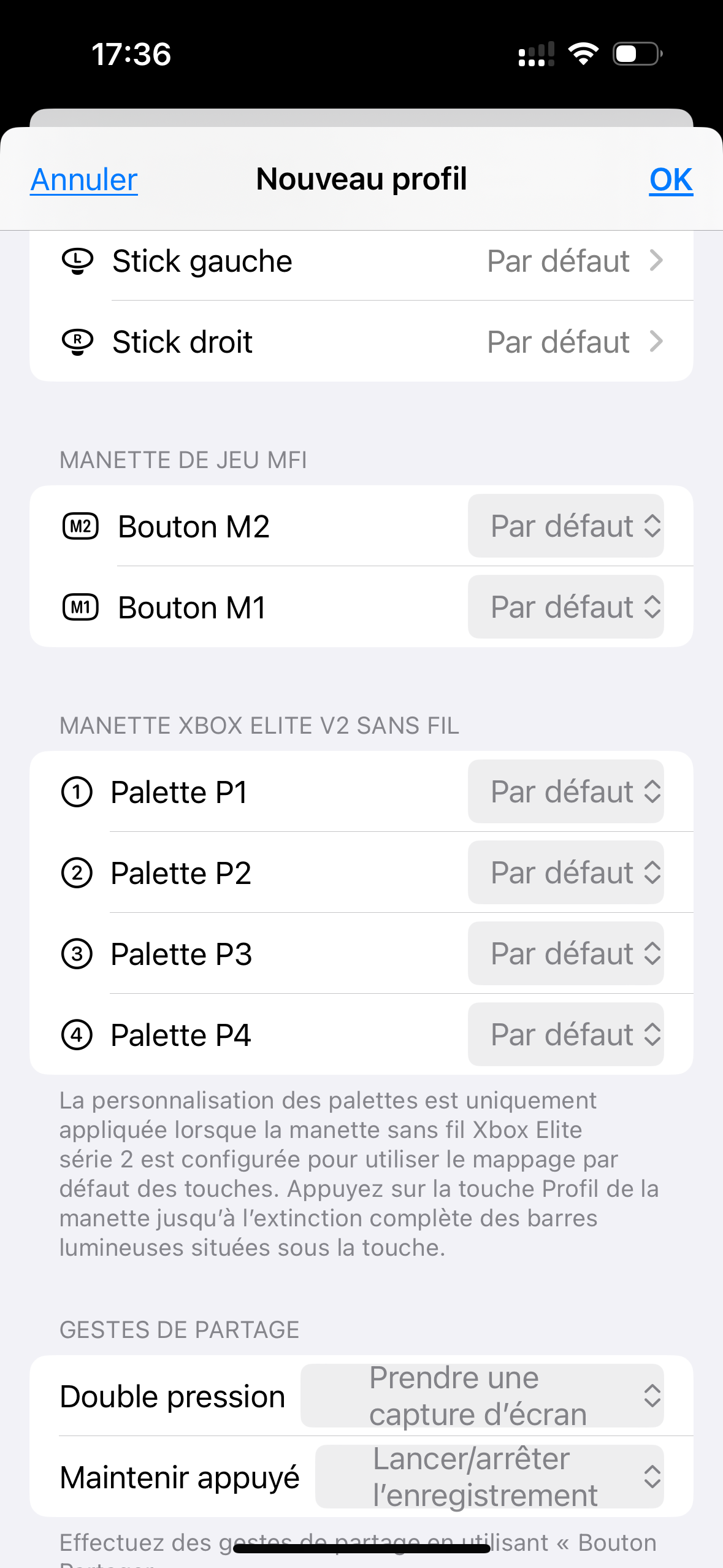Choose a mapping for Palette P1
The height and width of the screenshot is (1568, 723).
click(565, 791)
